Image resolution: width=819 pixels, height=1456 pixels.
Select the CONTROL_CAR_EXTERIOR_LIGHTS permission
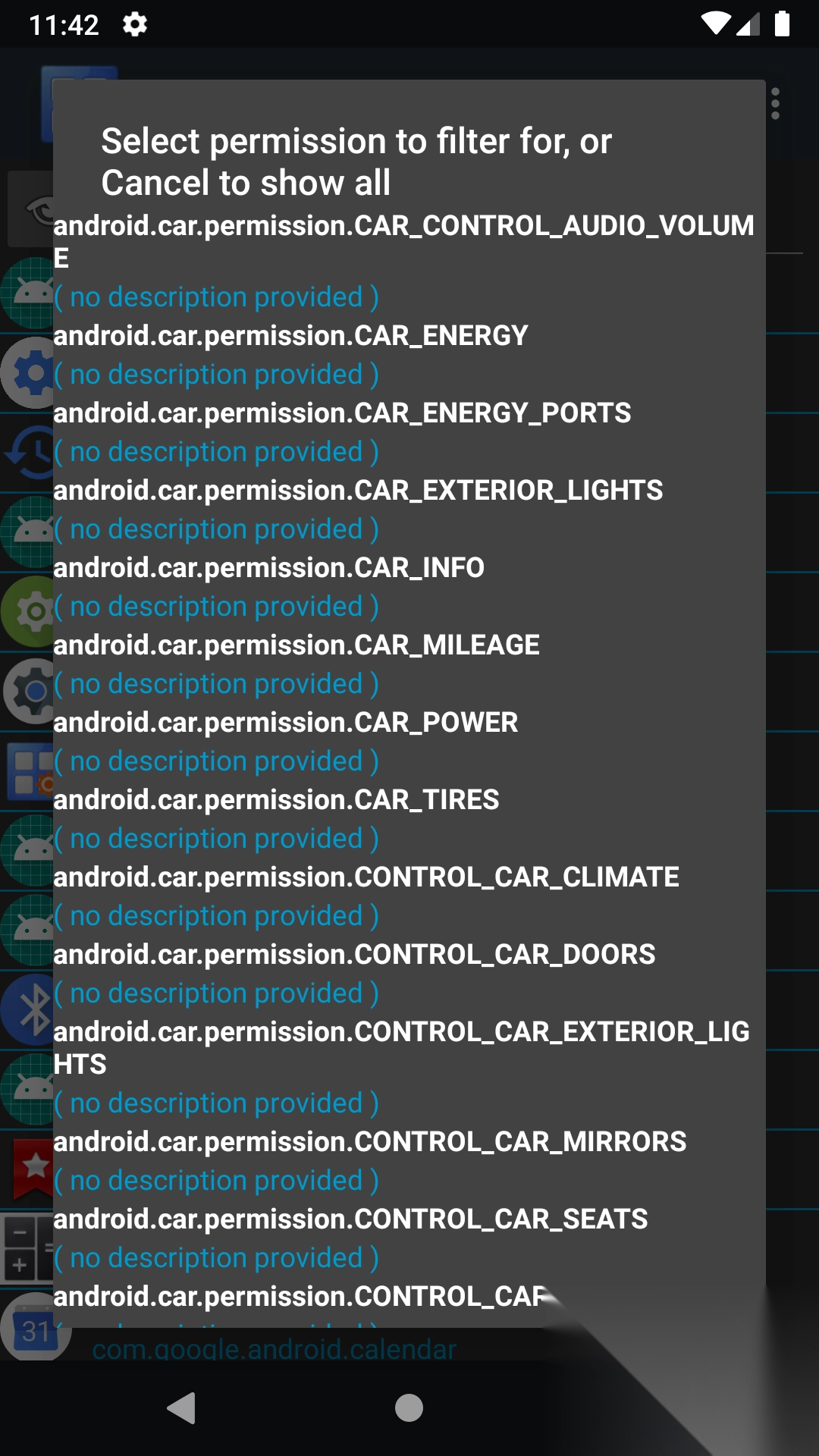[x=401, y=1047]
